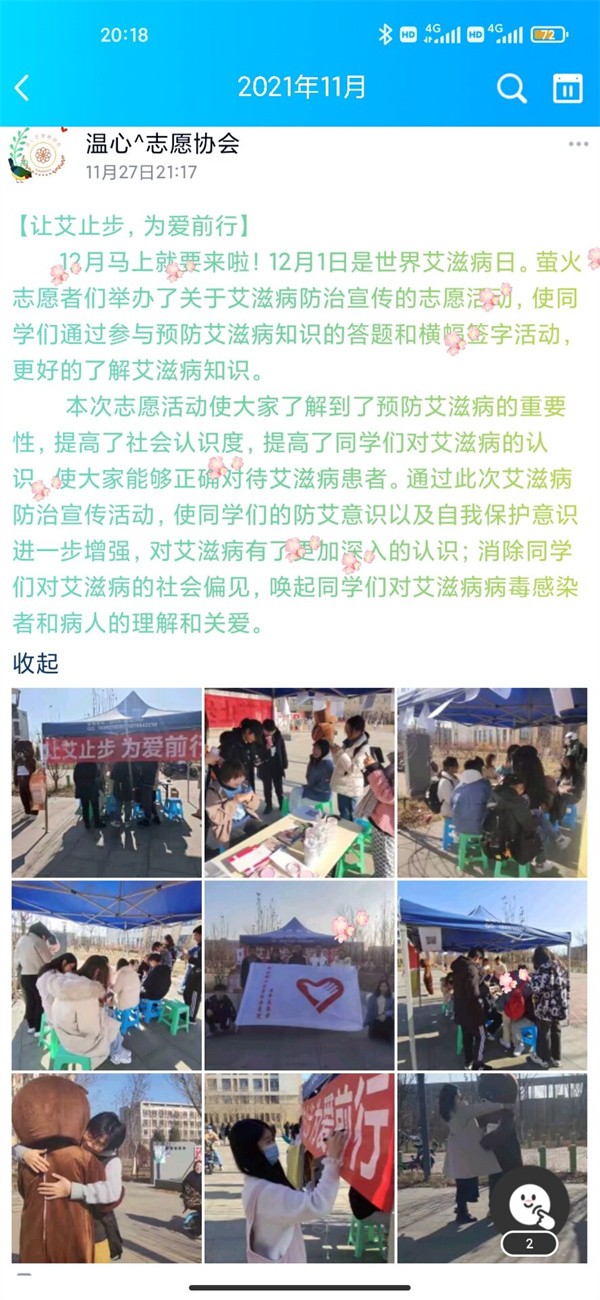Open photo of white flag with heart logo
This screenshot has height=1300, width=600.
299,975
